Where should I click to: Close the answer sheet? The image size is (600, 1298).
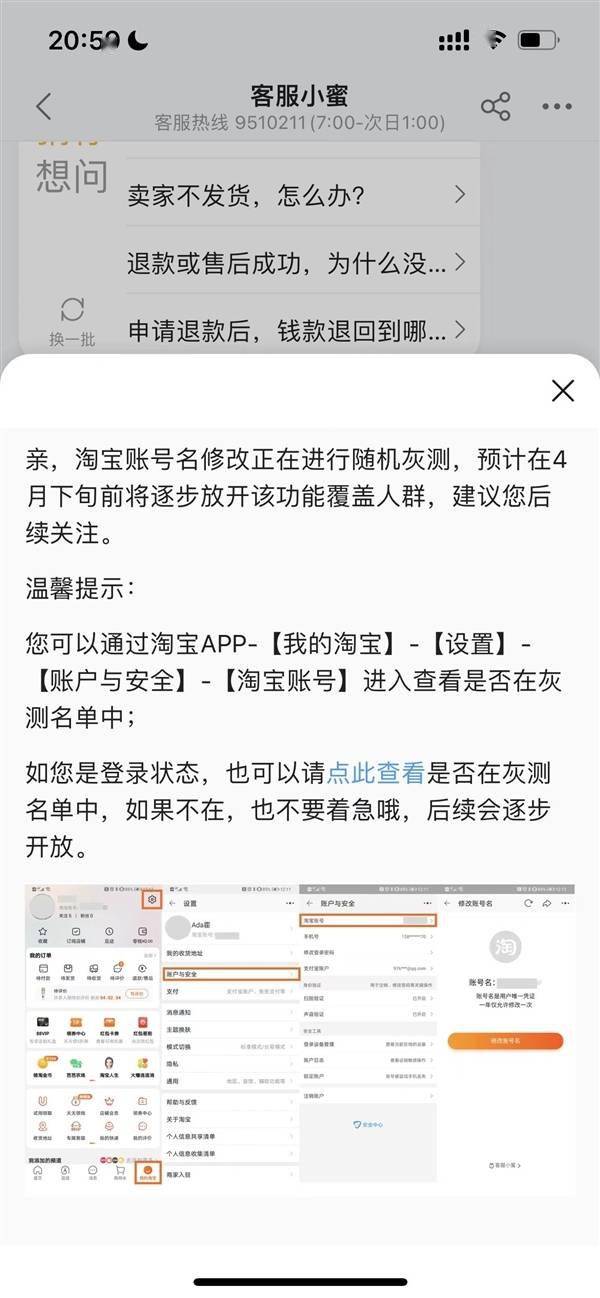pyautogui.click(x=563, y=390)
